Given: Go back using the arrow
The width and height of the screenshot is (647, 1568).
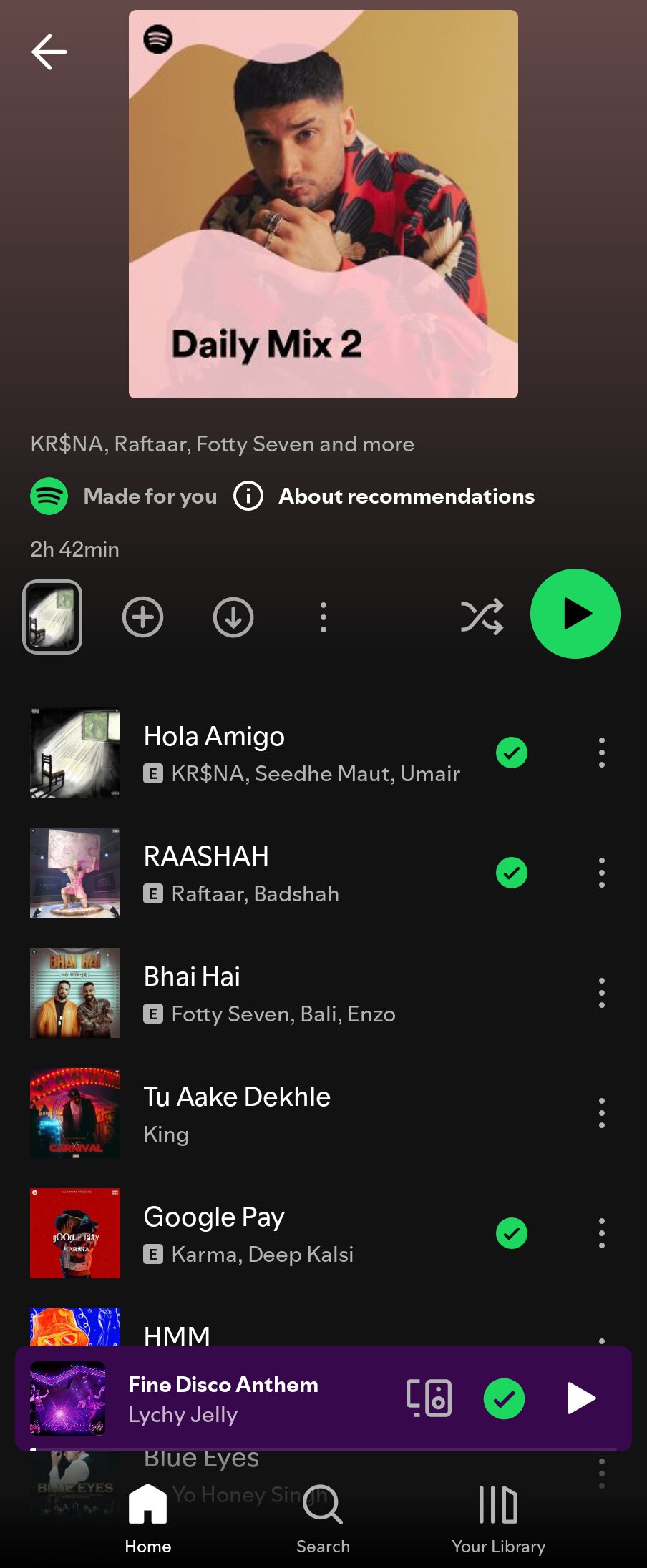Looking at the screenshot, I should point(49,52).
